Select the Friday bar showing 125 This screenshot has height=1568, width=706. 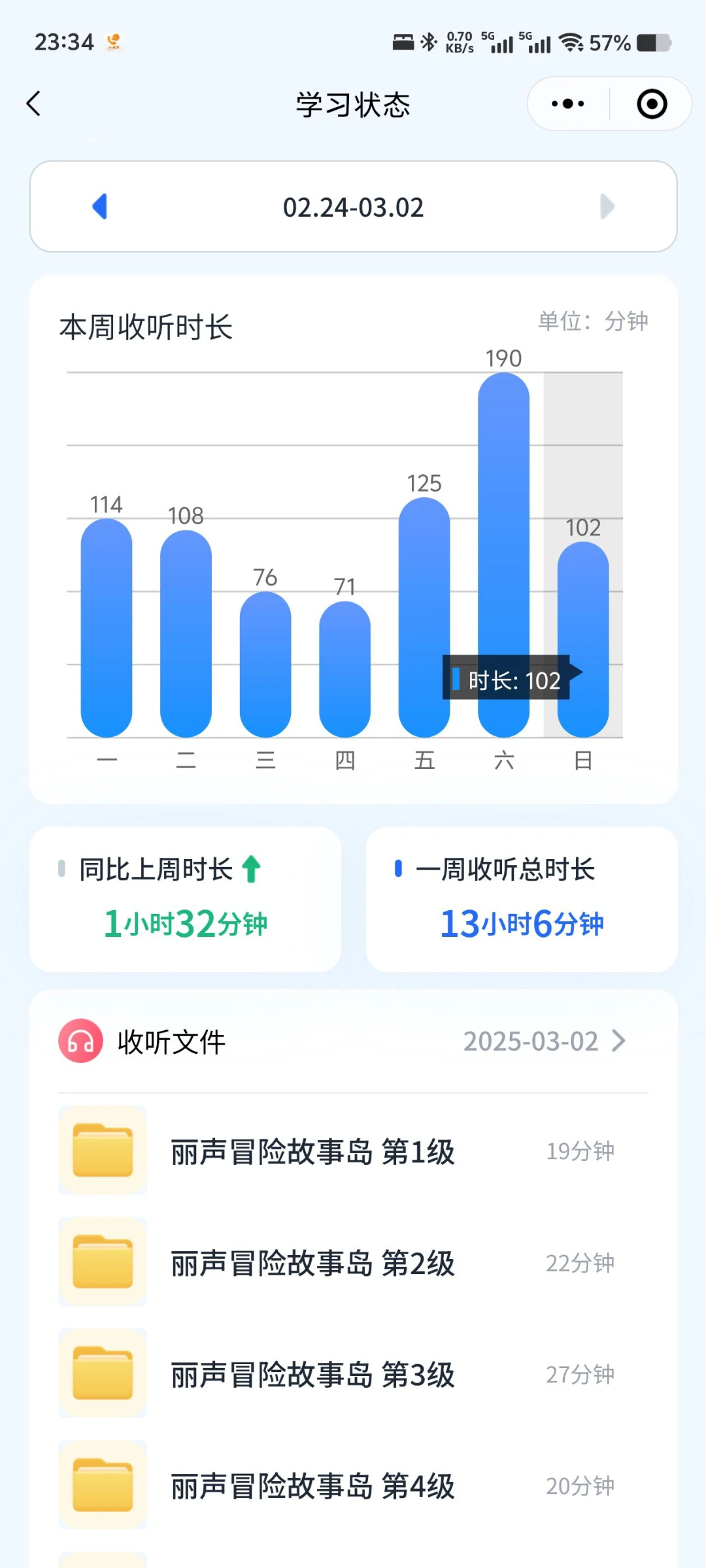424,617
